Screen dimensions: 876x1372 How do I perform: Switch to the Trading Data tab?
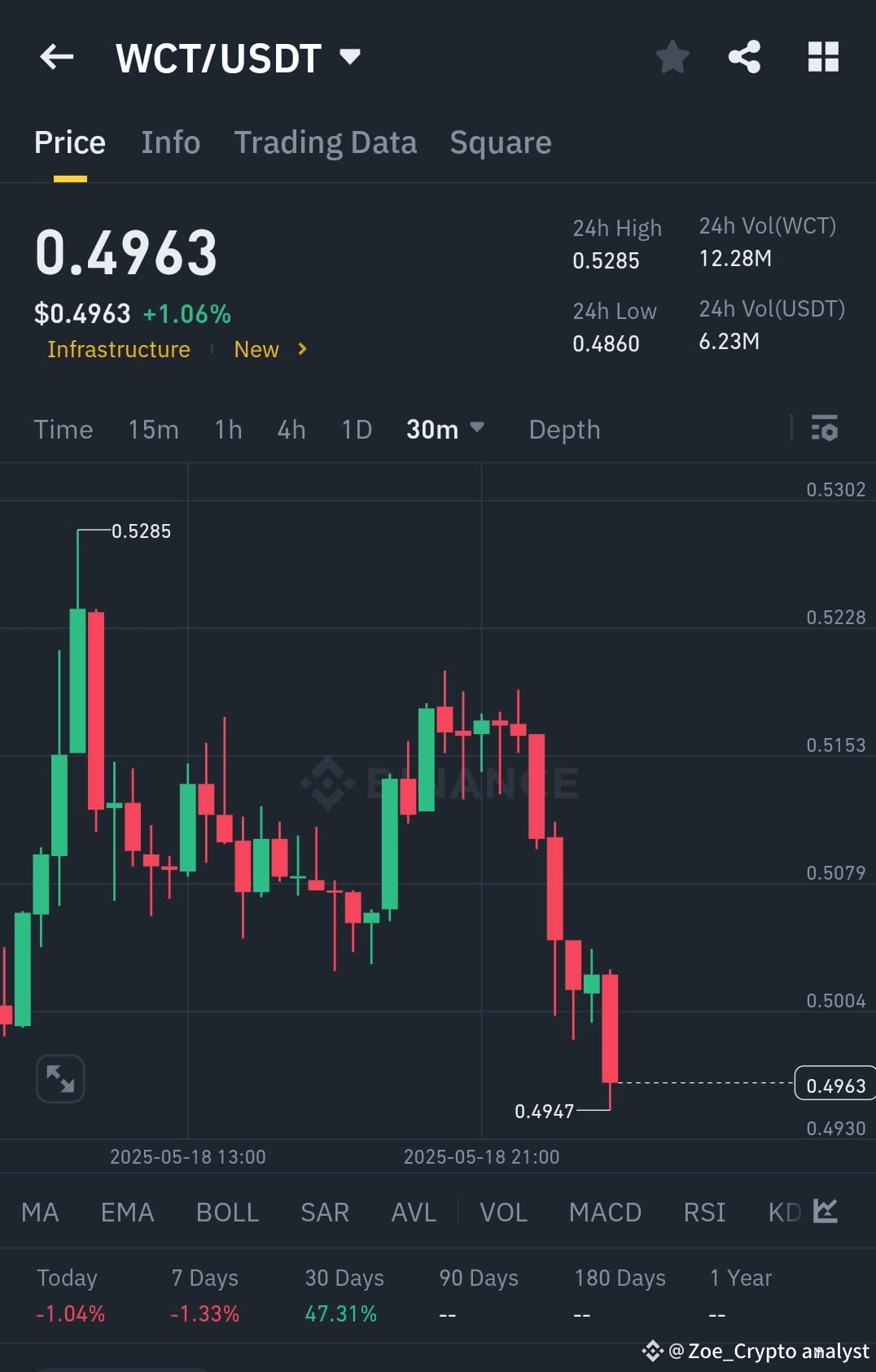pos(325,142)
